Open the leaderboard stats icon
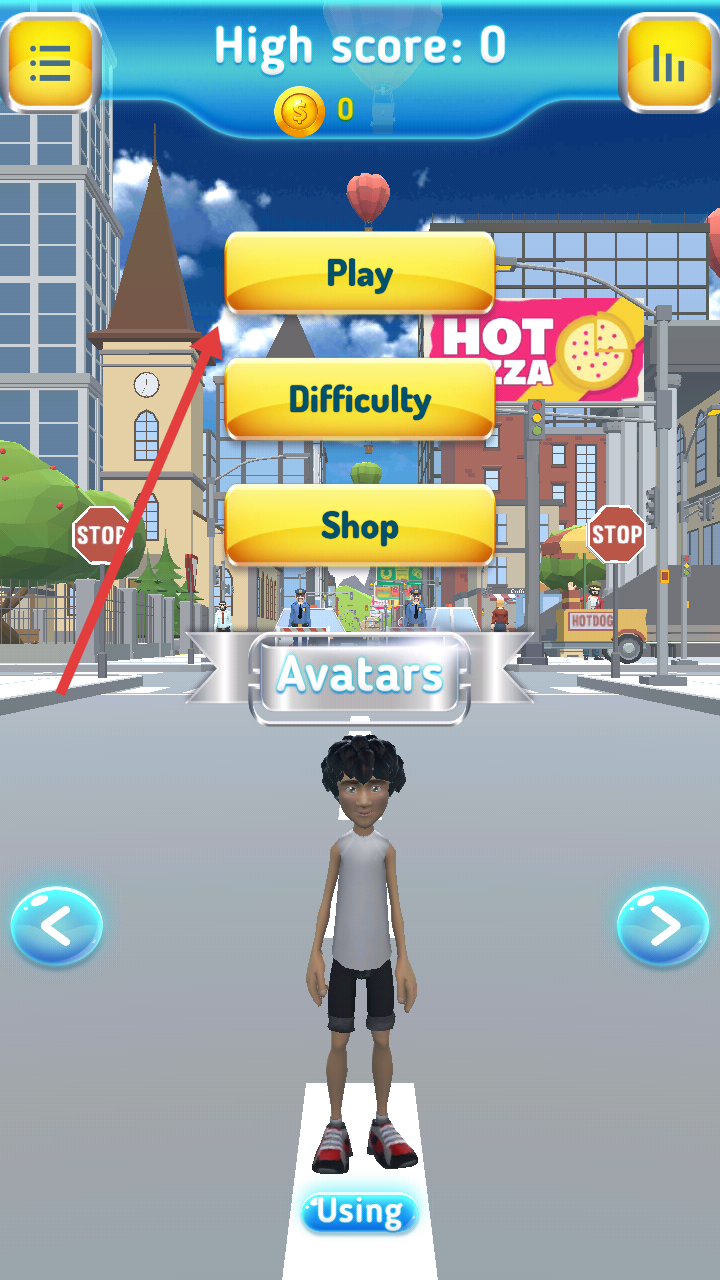This screenshot has height=1280, width=720. pos(668,62)
